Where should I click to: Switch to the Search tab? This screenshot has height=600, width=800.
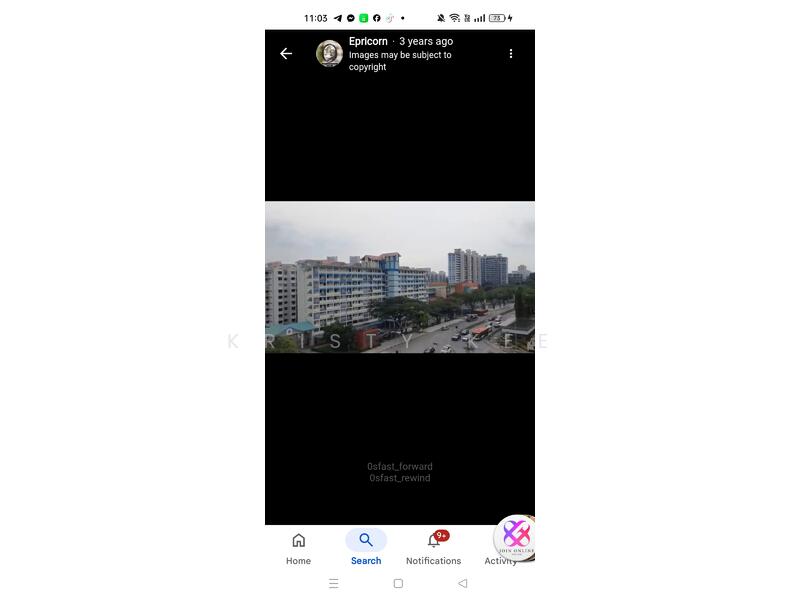click(366, 548)
